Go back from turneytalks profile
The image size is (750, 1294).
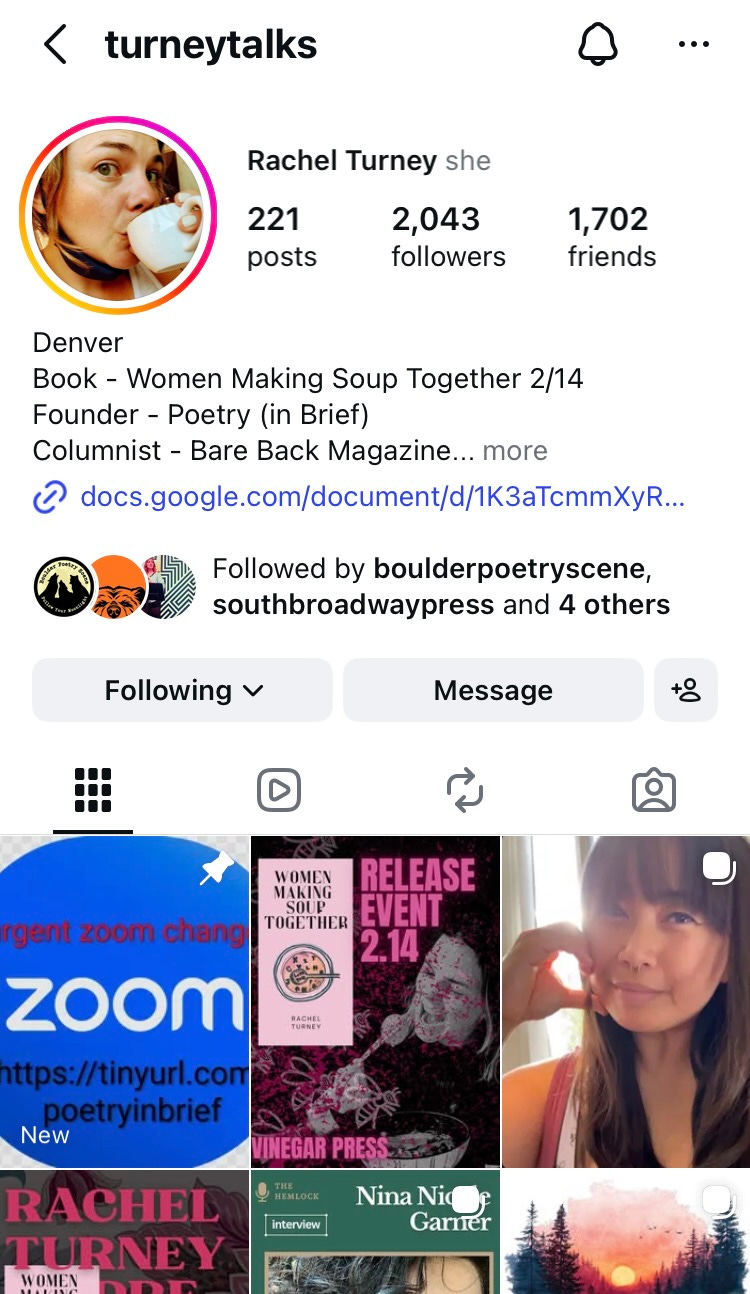point(55,45)
